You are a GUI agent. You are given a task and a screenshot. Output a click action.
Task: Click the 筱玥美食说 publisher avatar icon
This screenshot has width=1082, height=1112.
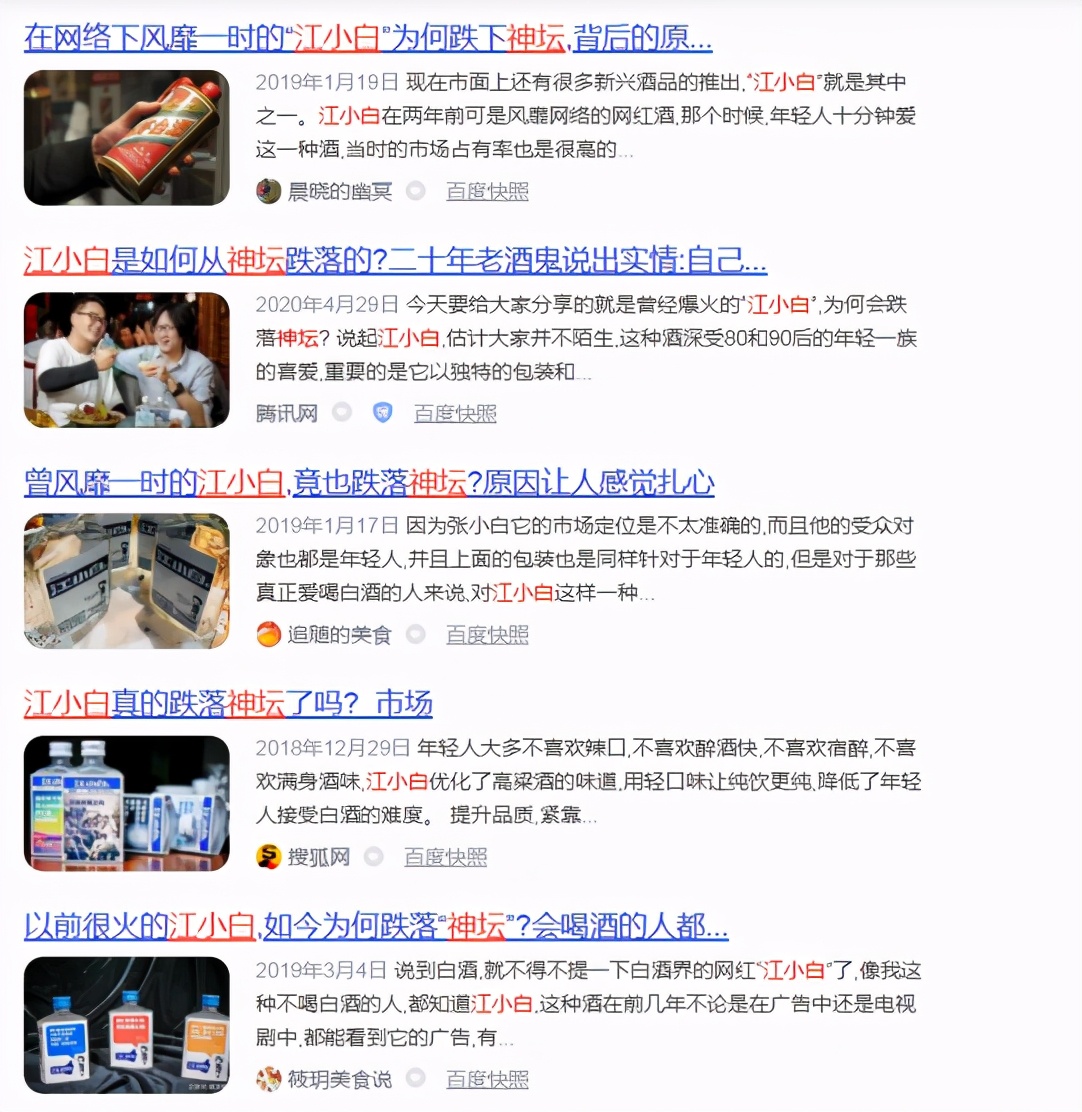268,1079
